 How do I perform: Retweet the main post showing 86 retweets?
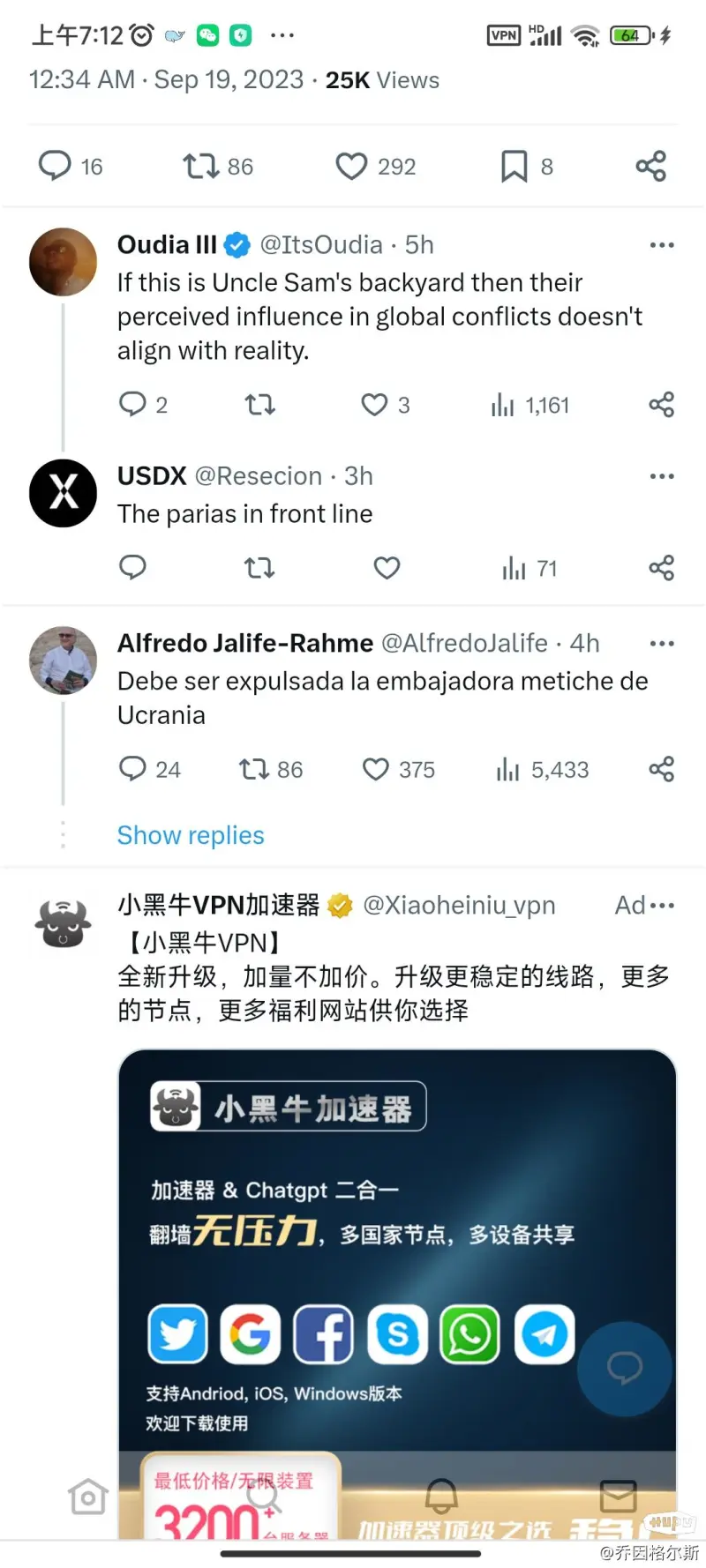[x=200, y=166]
